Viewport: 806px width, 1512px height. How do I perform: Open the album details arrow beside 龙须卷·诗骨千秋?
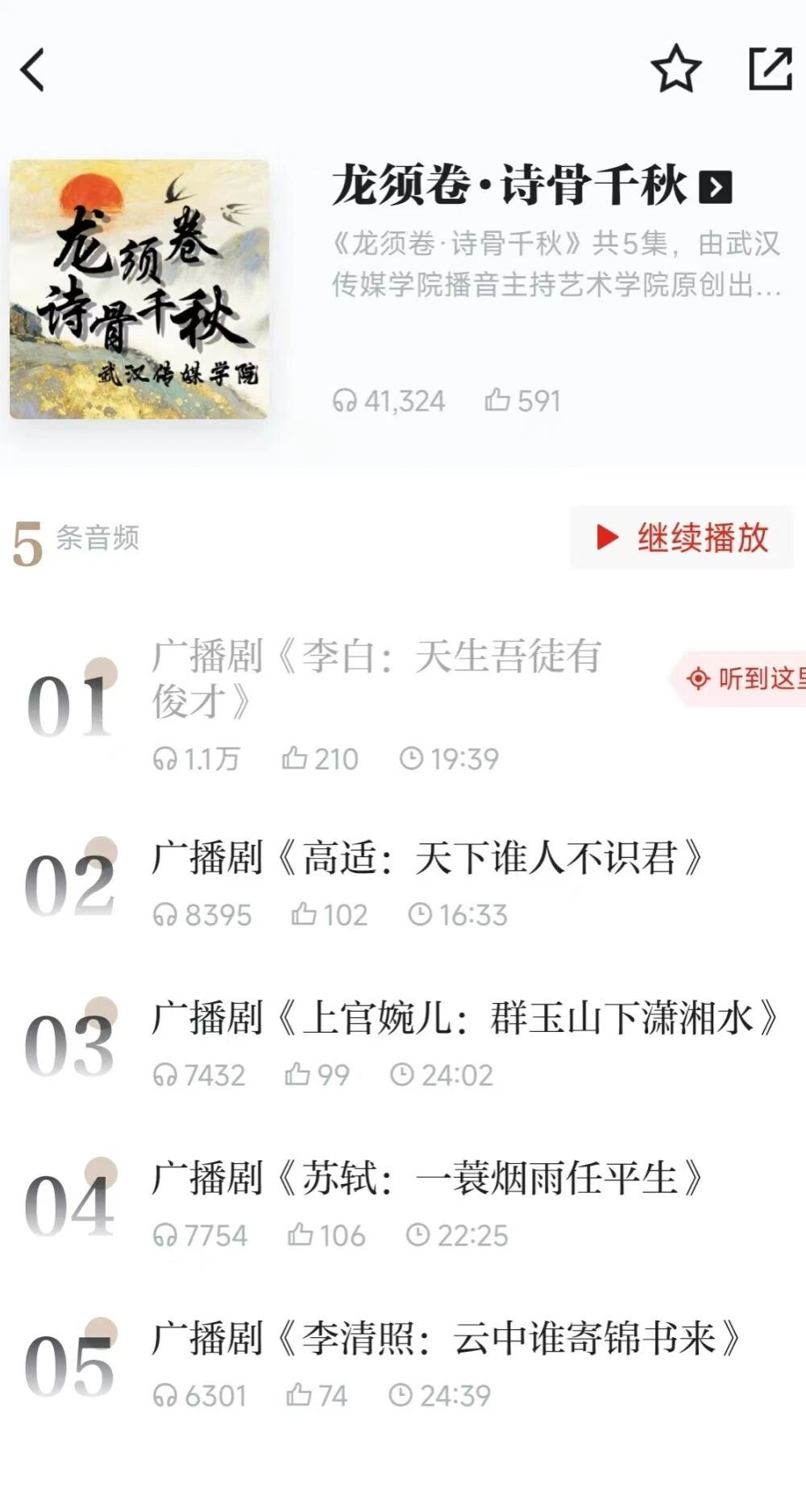coord(716,186)
